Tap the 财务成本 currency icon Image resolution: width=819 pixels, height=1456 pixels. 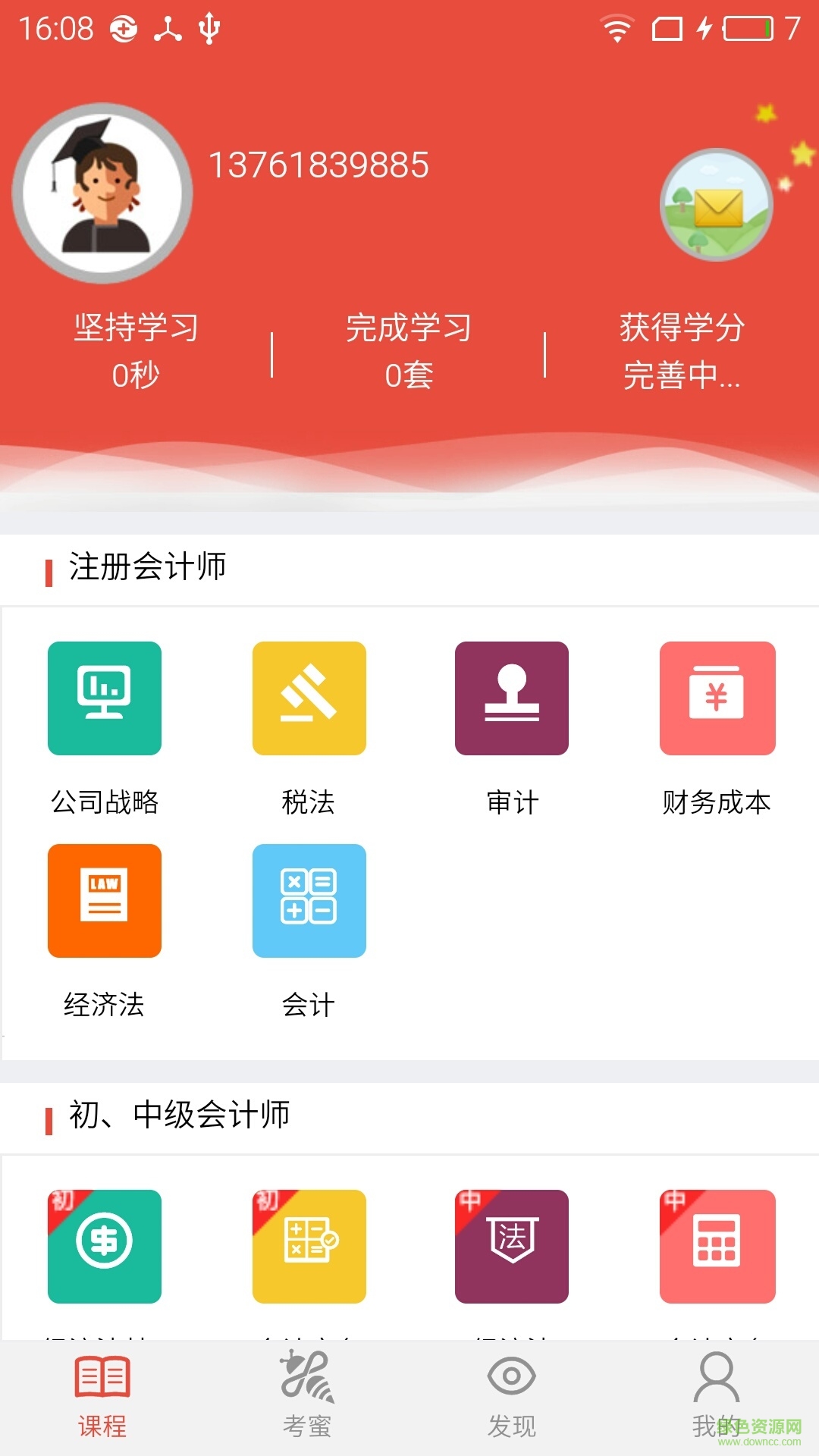point(717,698)
